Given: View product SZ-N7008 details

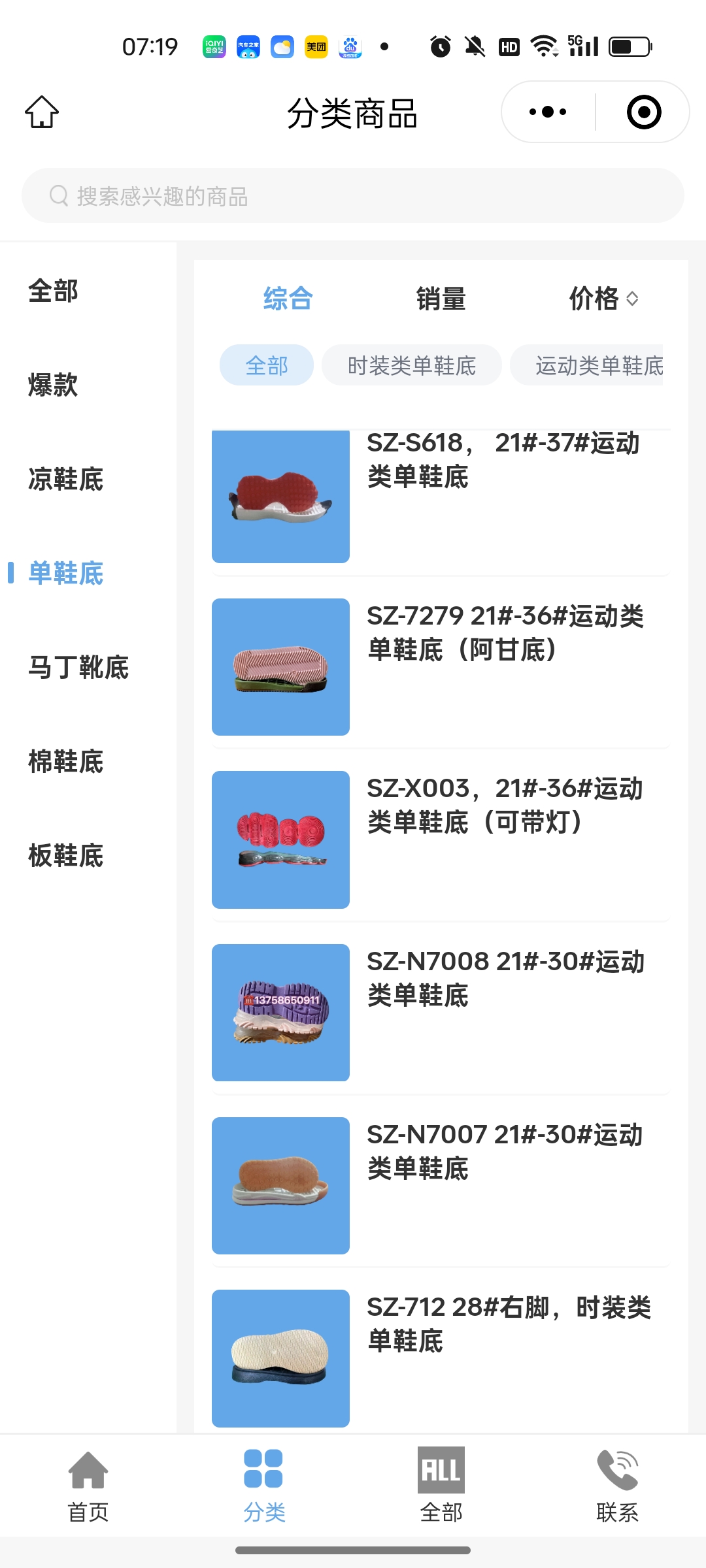Looking at the screenshot, I should [441, 1012].
